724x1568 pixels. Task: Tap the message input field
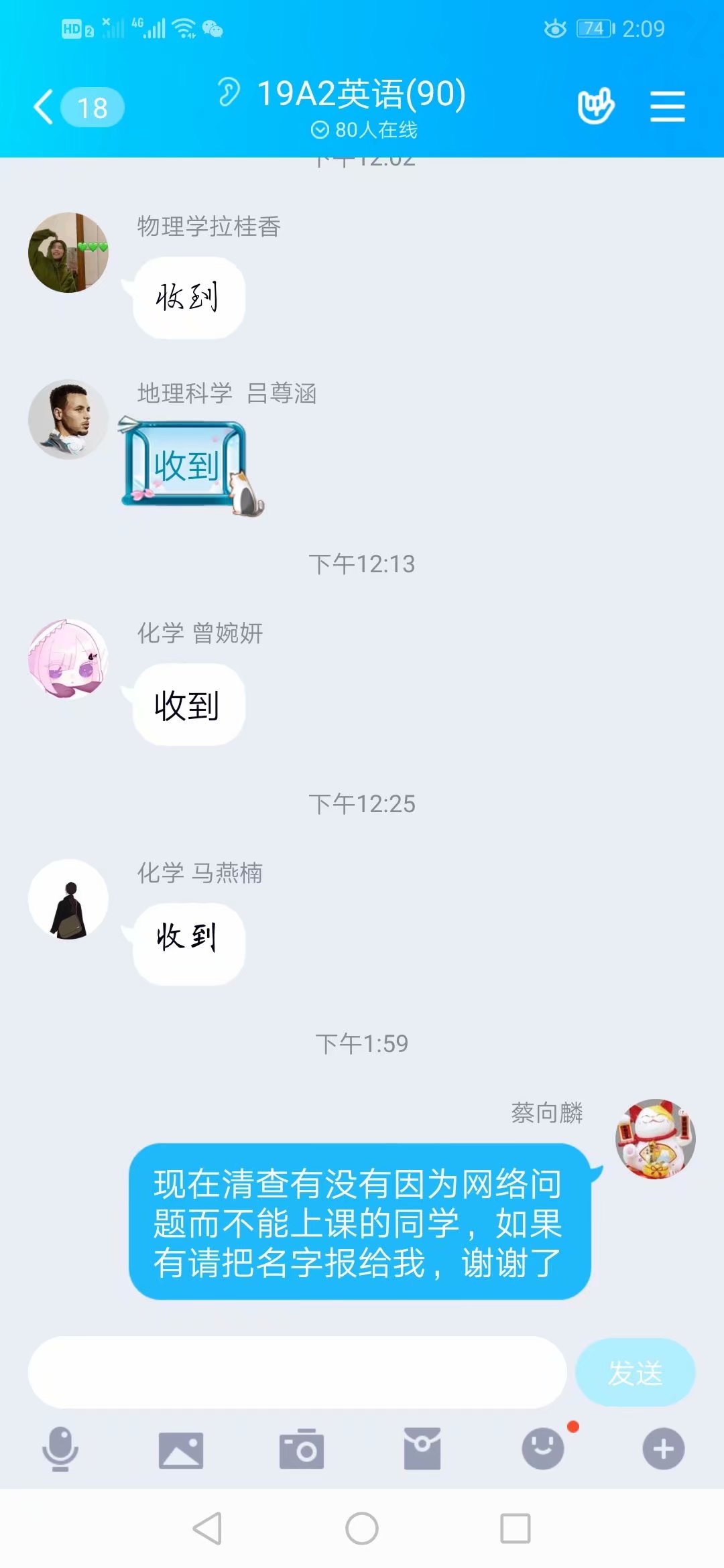coord(297,1372)
